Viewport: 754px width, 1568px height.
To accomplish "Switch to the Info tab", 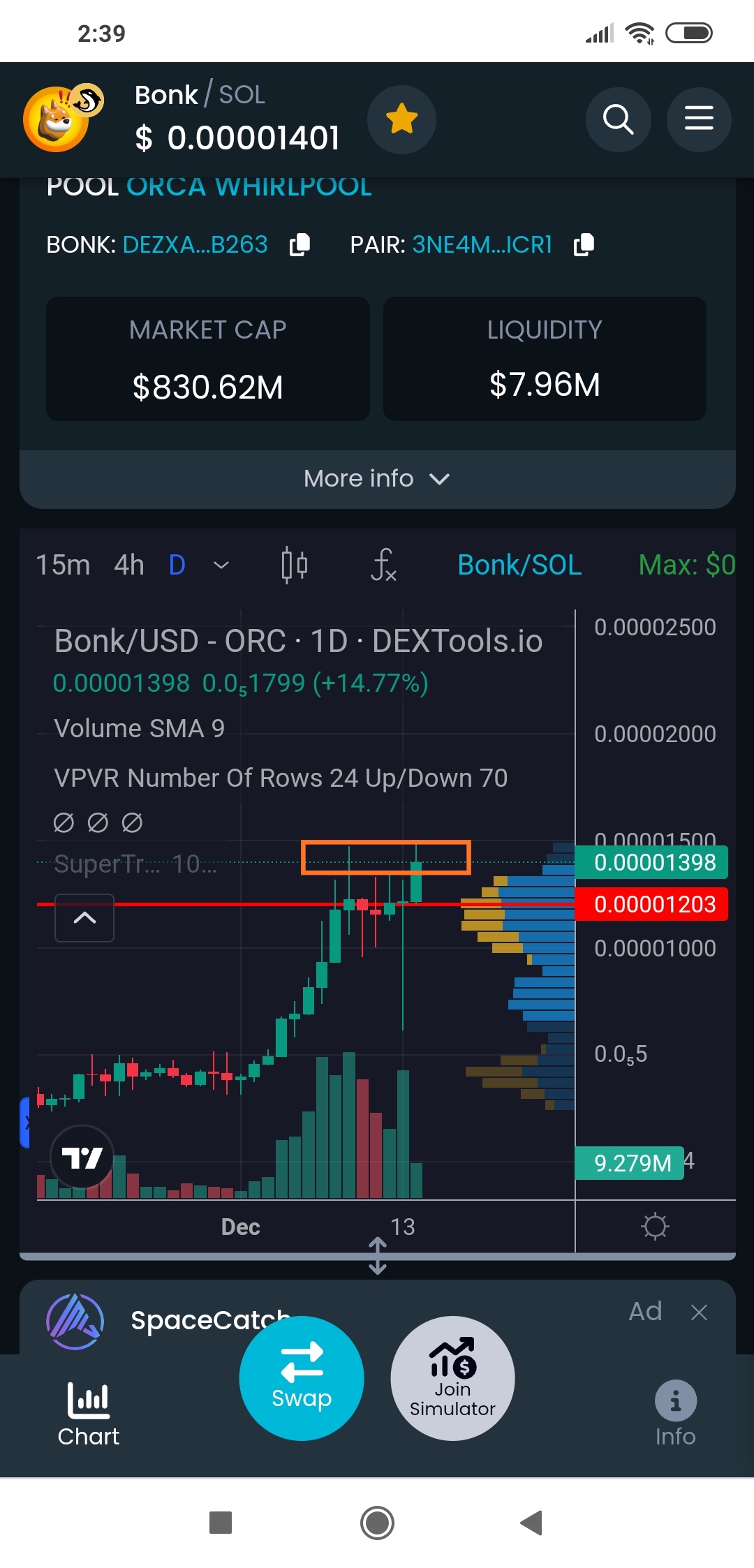I will point(675,1414).
